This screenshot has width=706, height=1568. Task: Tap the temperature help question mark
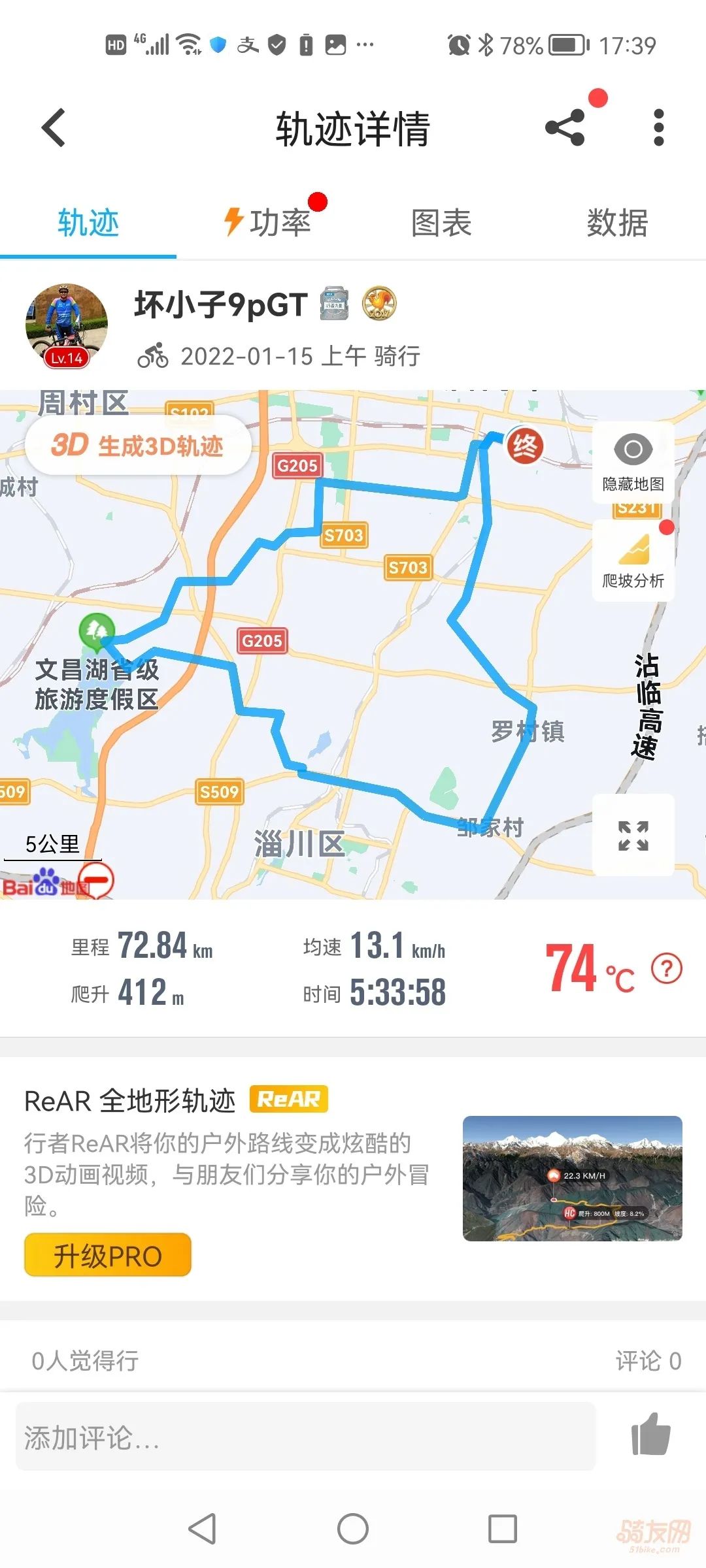click(667, 968)
